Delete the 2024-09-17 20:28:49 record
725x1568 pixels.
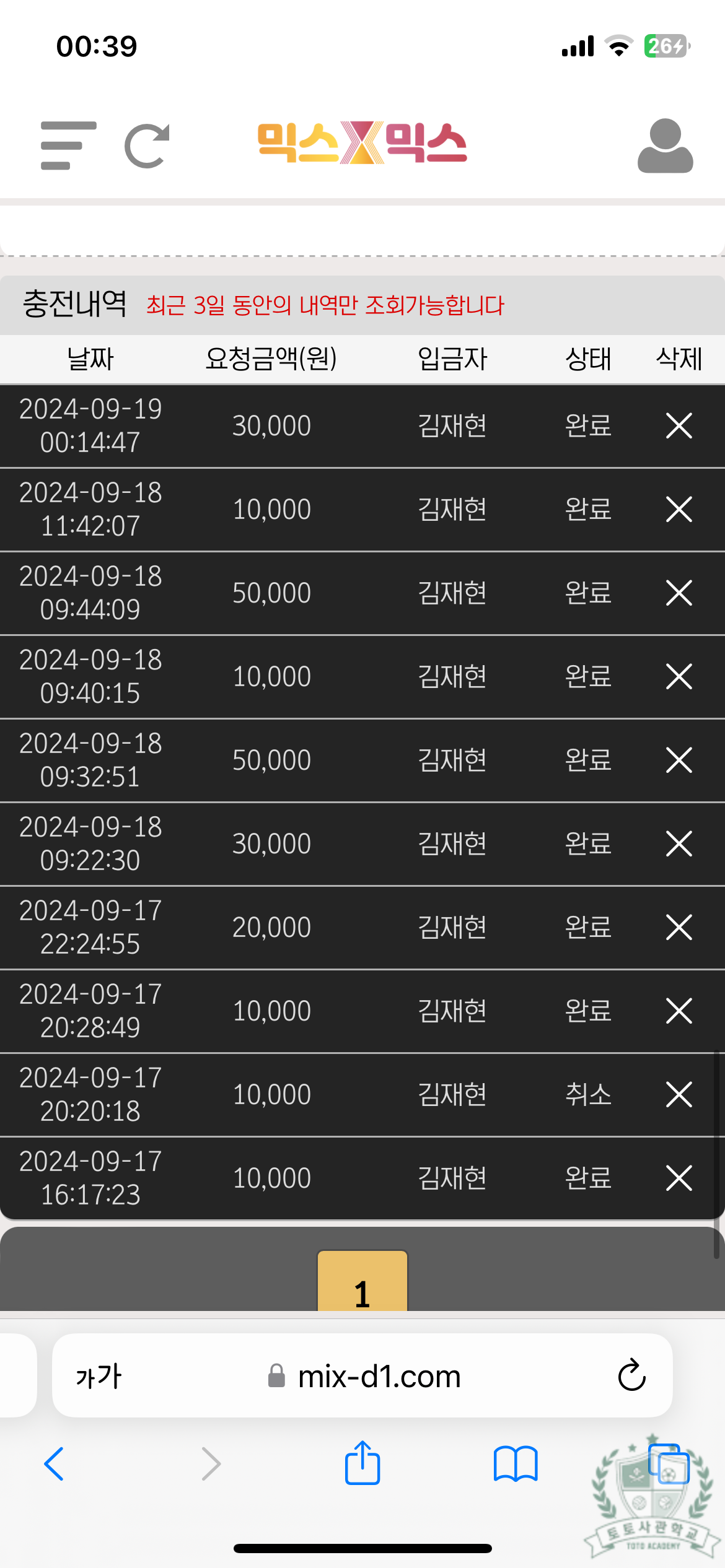click(679, 1011)
